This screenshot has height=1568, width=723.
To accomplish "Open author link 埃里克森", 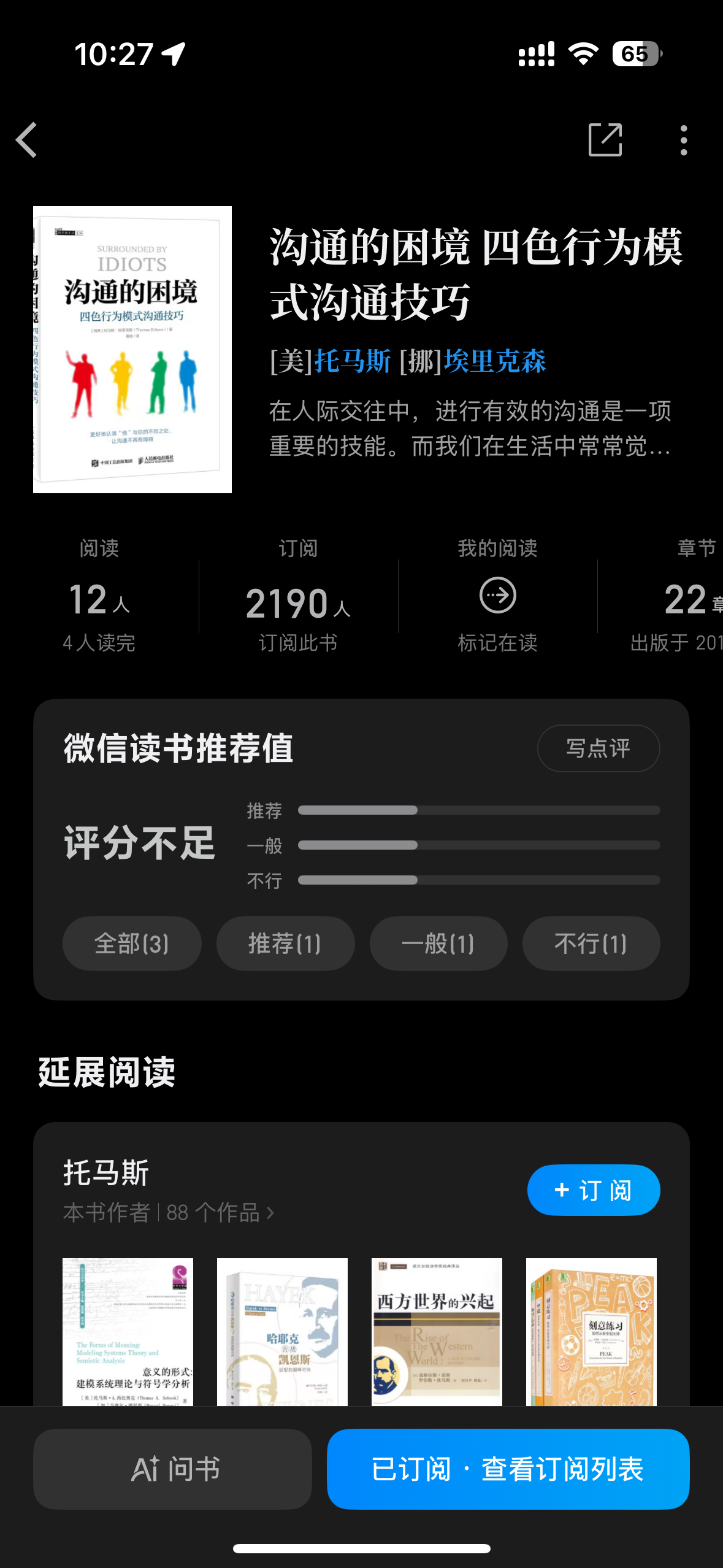I will coord(495,361).
